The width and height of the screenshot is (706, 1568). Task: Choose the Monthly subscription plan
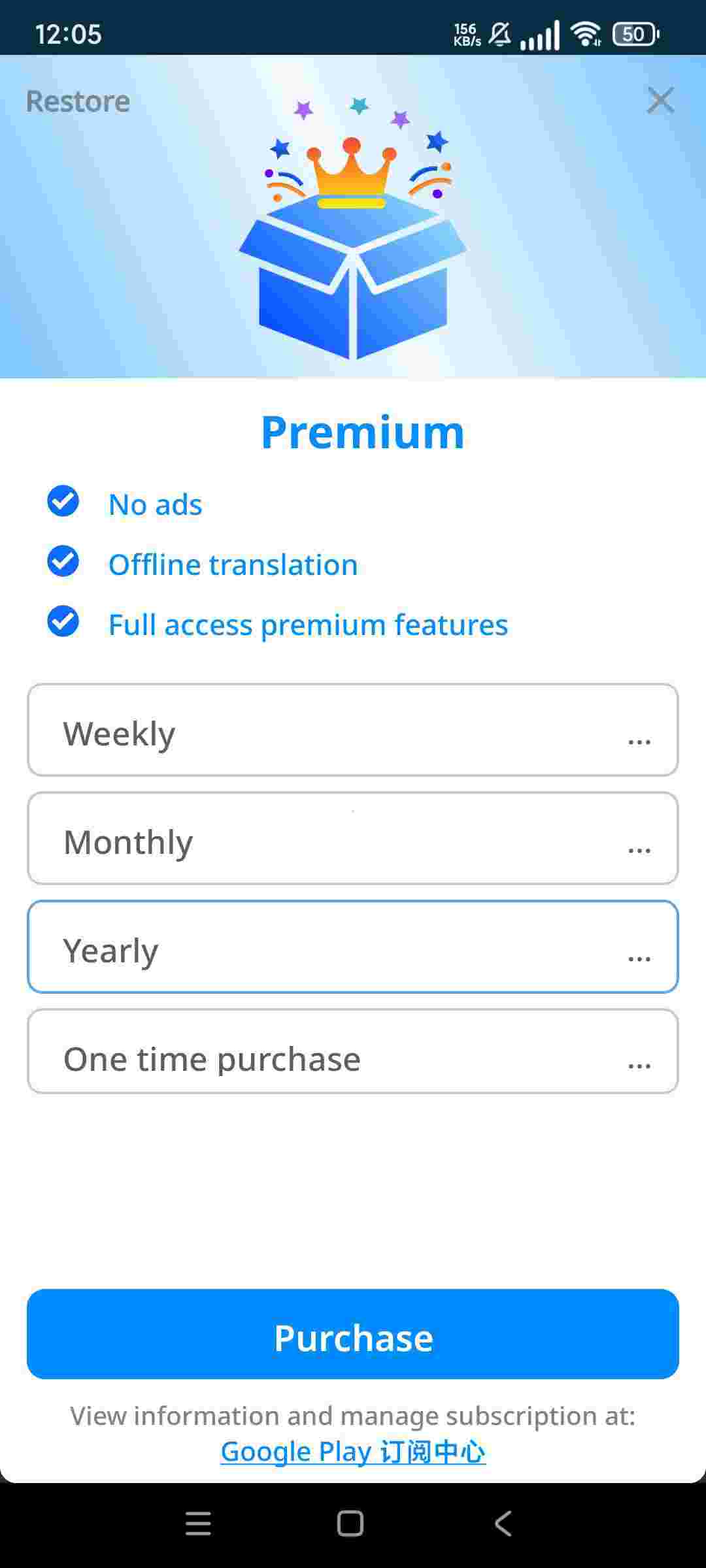(352, 839)
